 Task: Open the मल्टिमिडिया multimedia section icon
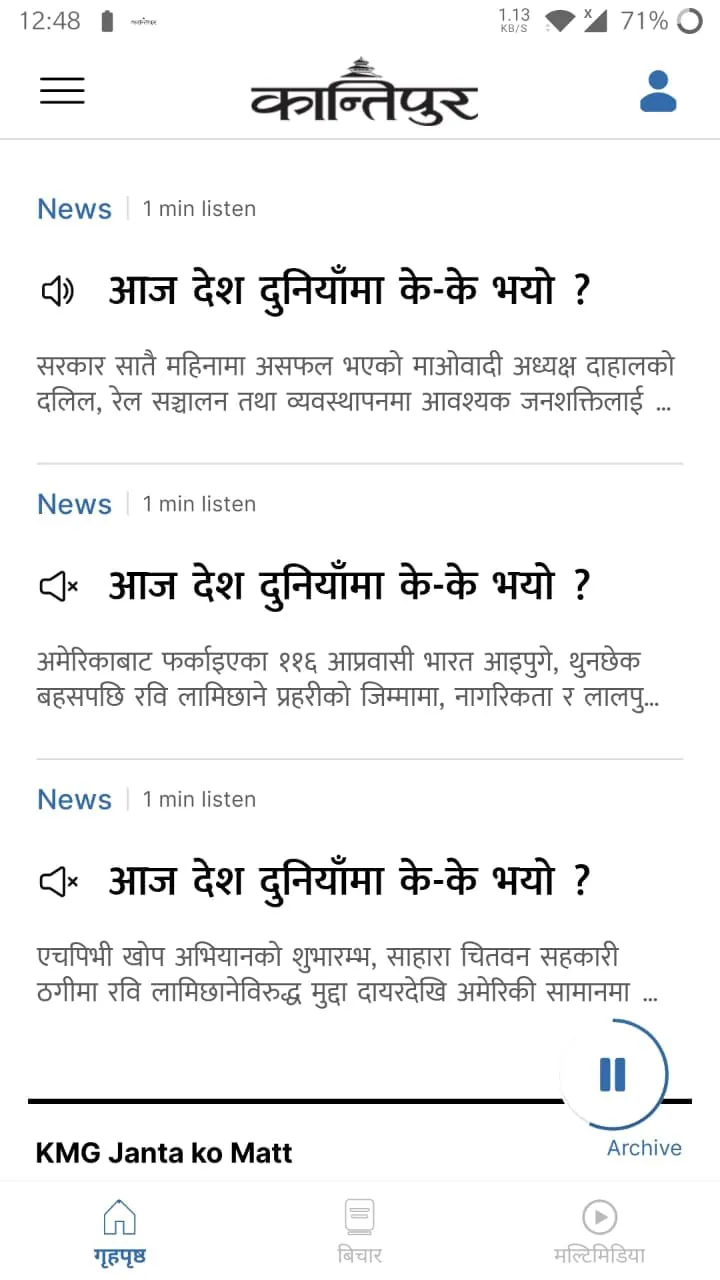pos(600,1217)
